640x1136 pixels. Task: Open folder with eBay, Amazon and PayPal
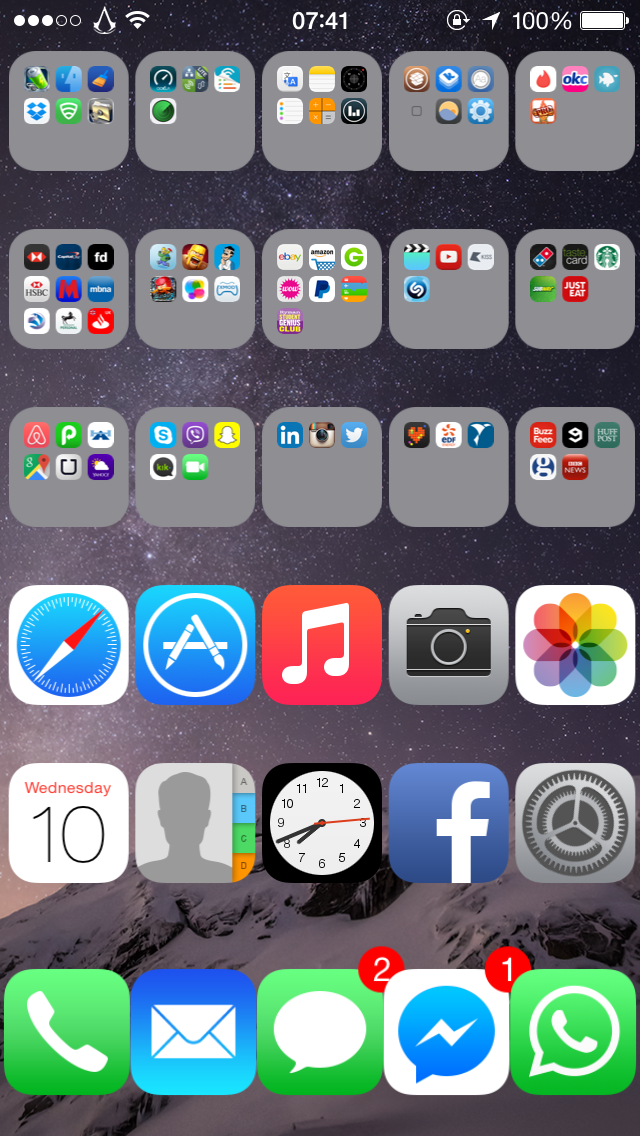click(x=322, y=289)
